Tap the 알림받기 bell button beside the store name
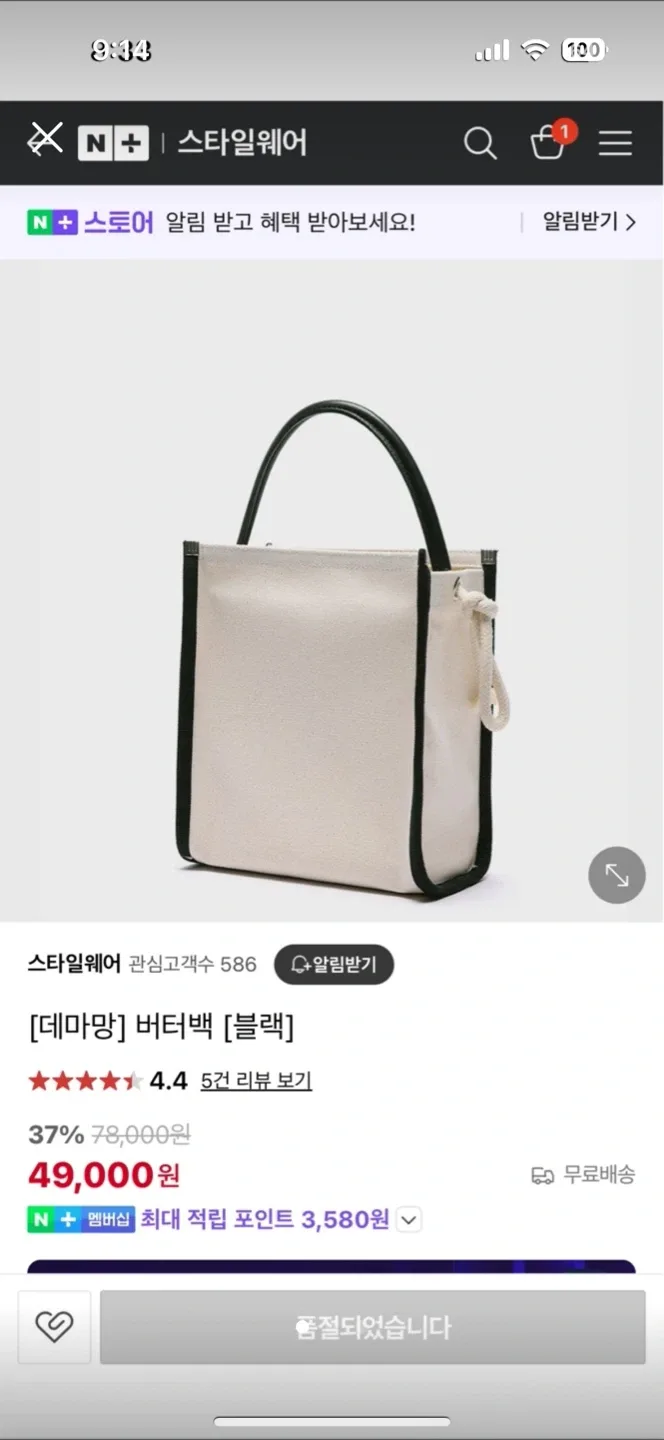664x1440 pixels. [x=334, y=964]
